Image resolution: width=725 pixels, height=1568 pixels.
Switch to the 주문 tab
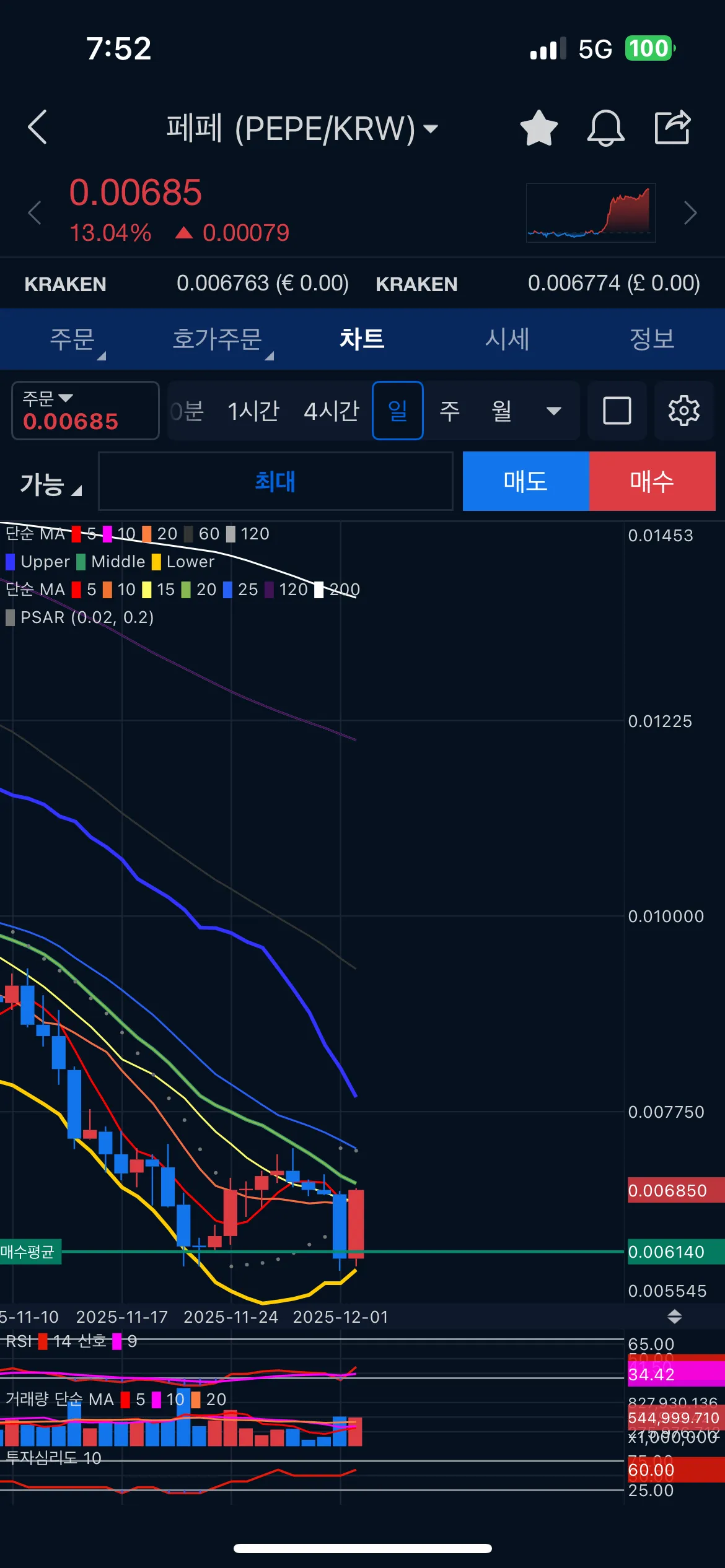(x=72, y=339)
